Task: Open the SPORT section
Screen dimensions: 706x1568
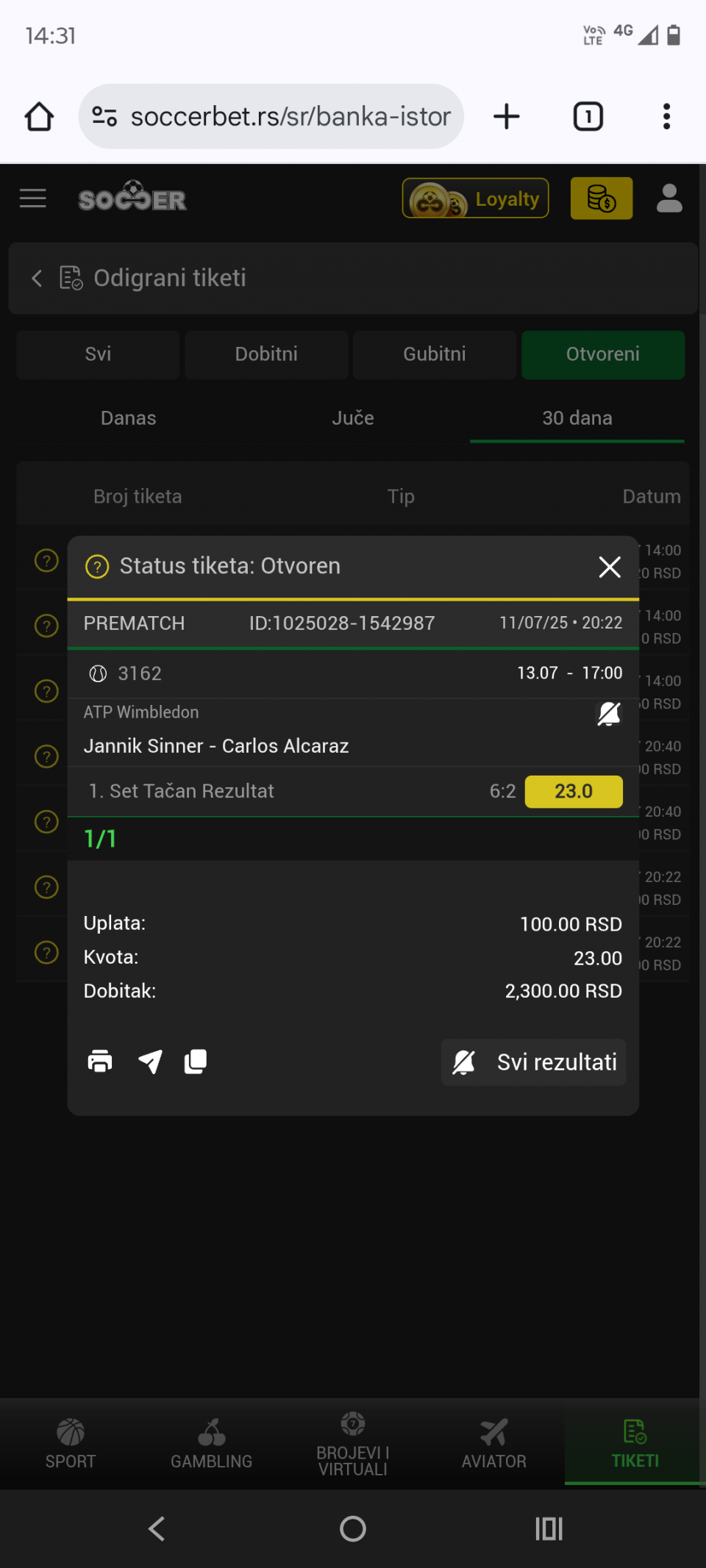Action: click(71, 1444)
